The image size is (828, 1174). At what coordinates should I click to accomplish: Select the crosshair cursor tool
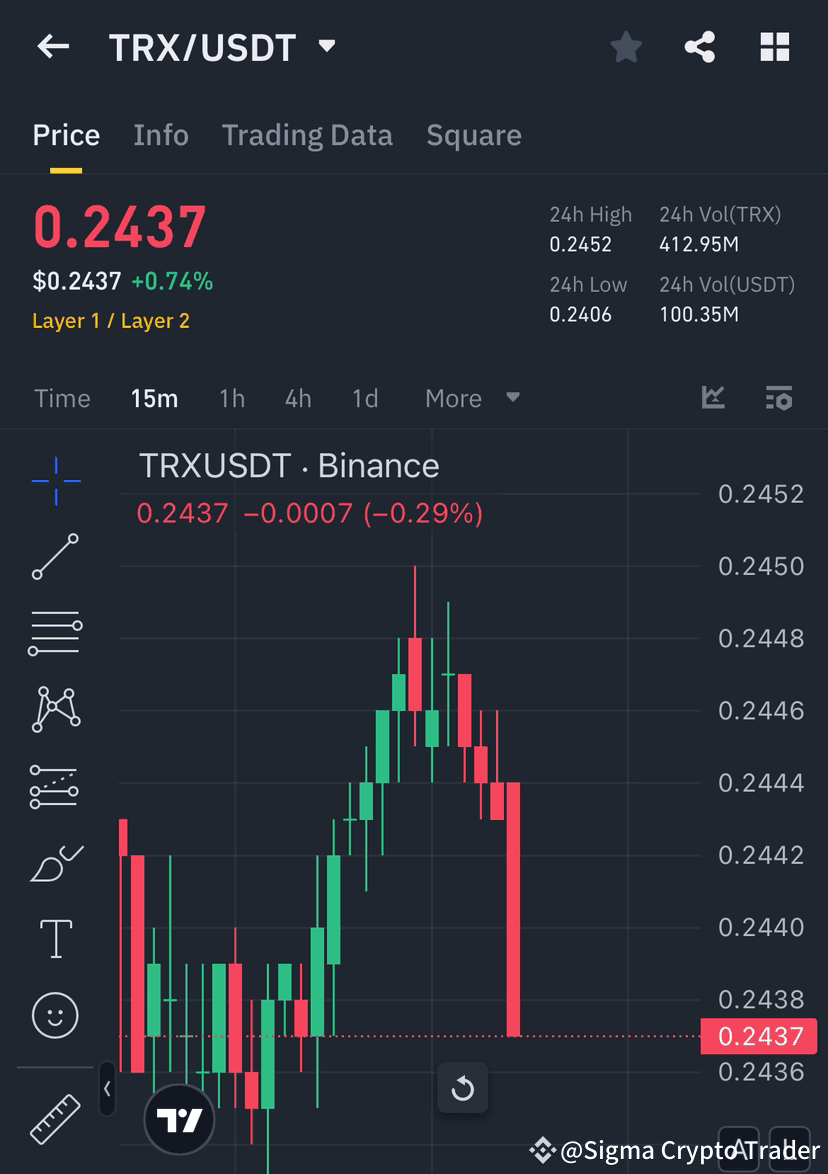click(x=55, y=481)
